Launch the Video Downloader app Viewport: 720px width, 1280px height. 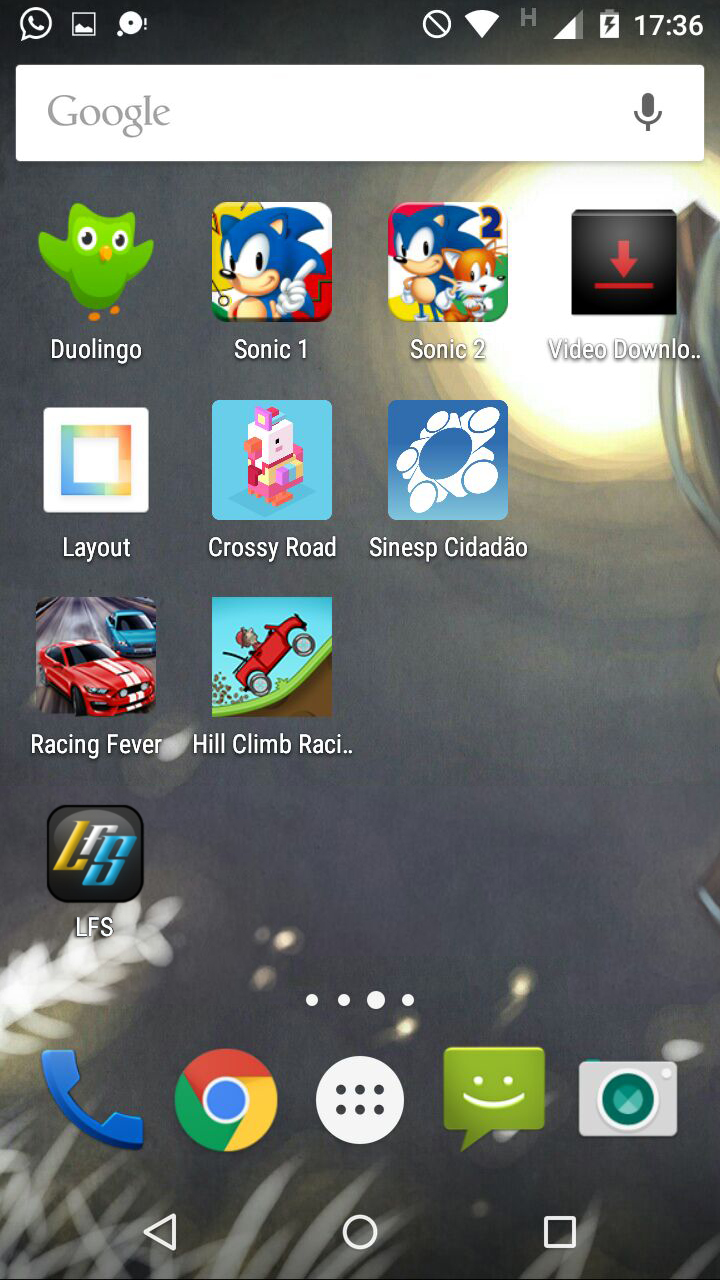pos(624,263)
